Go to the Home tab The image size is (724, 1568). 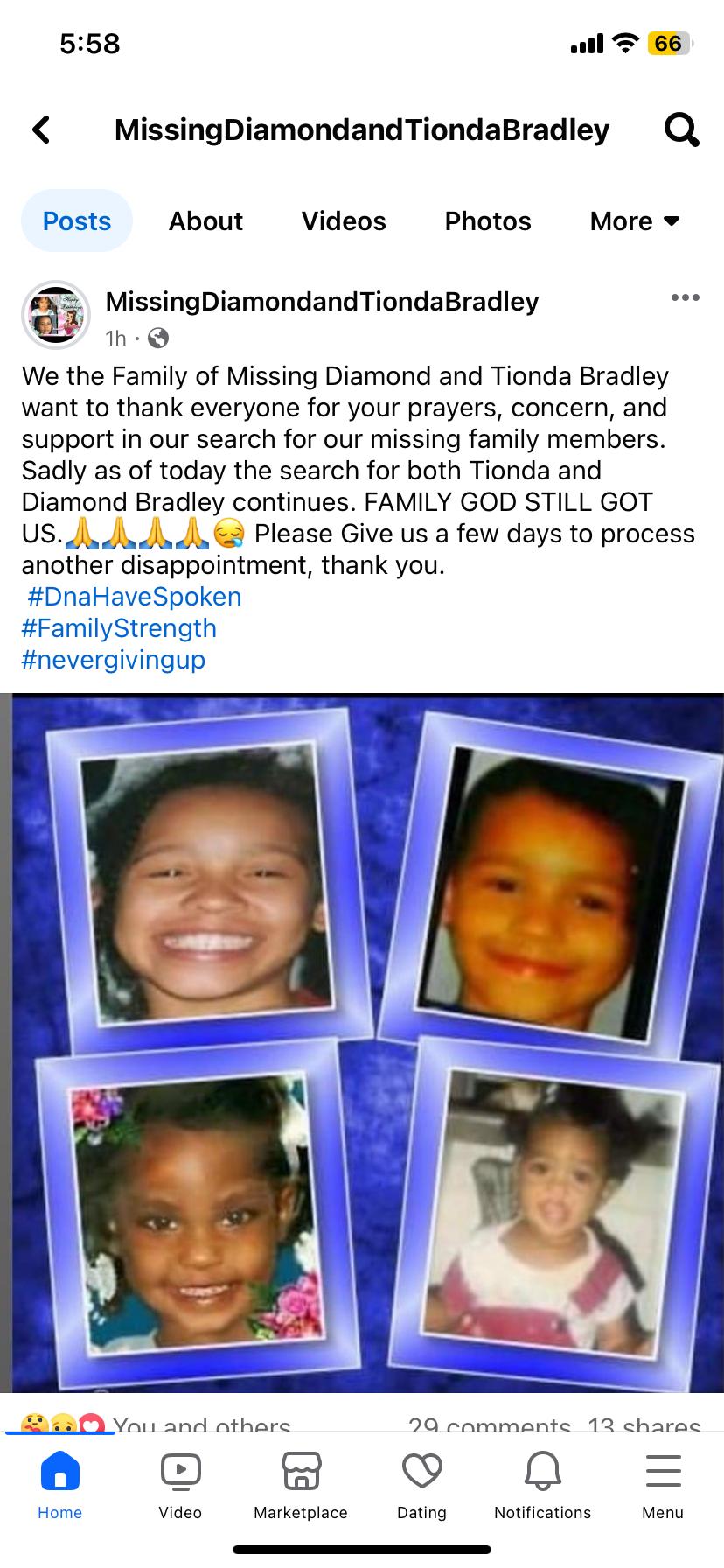59,1483
